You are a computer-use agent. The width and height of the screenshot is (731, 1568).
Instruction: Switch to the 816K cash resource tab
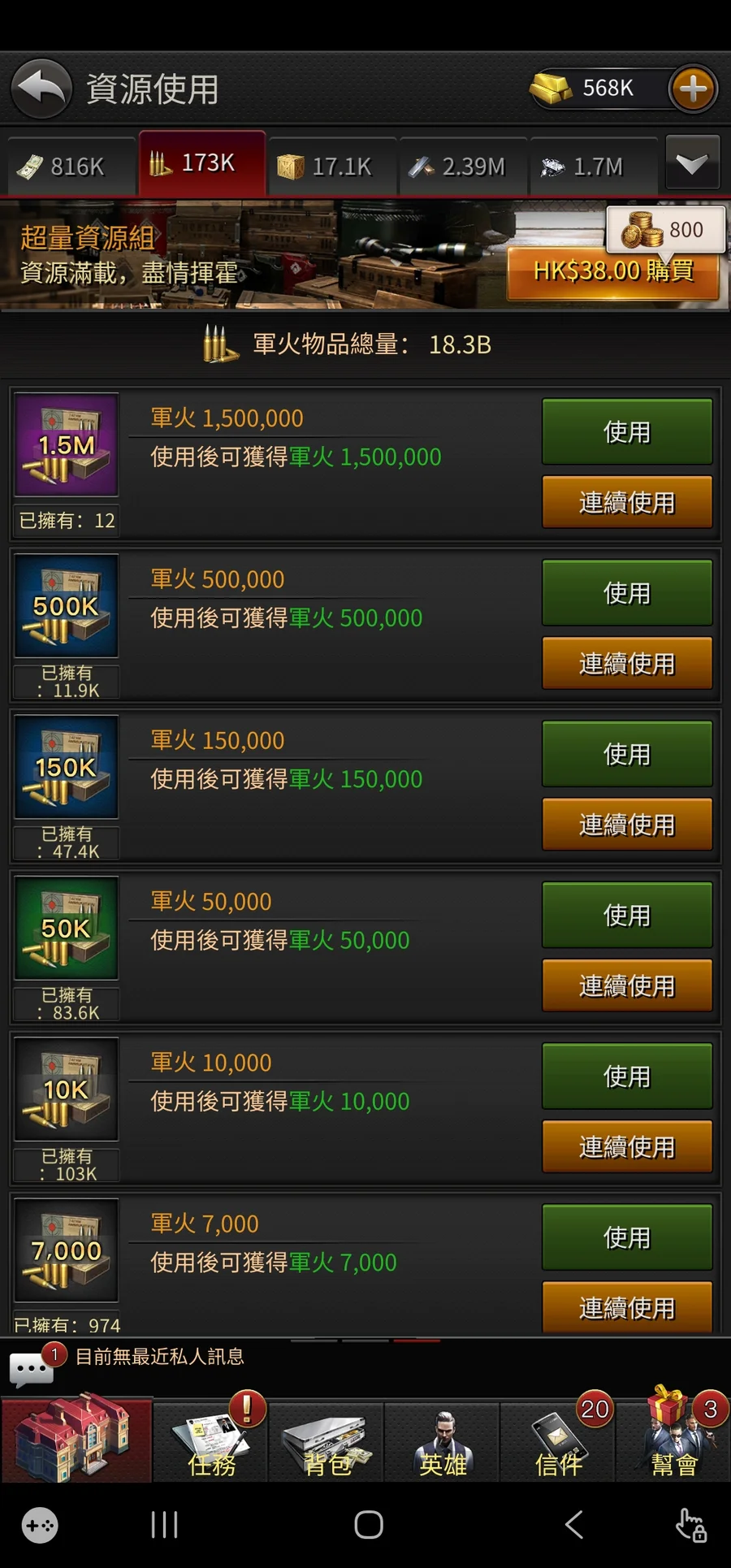click(x=71, y=167)
